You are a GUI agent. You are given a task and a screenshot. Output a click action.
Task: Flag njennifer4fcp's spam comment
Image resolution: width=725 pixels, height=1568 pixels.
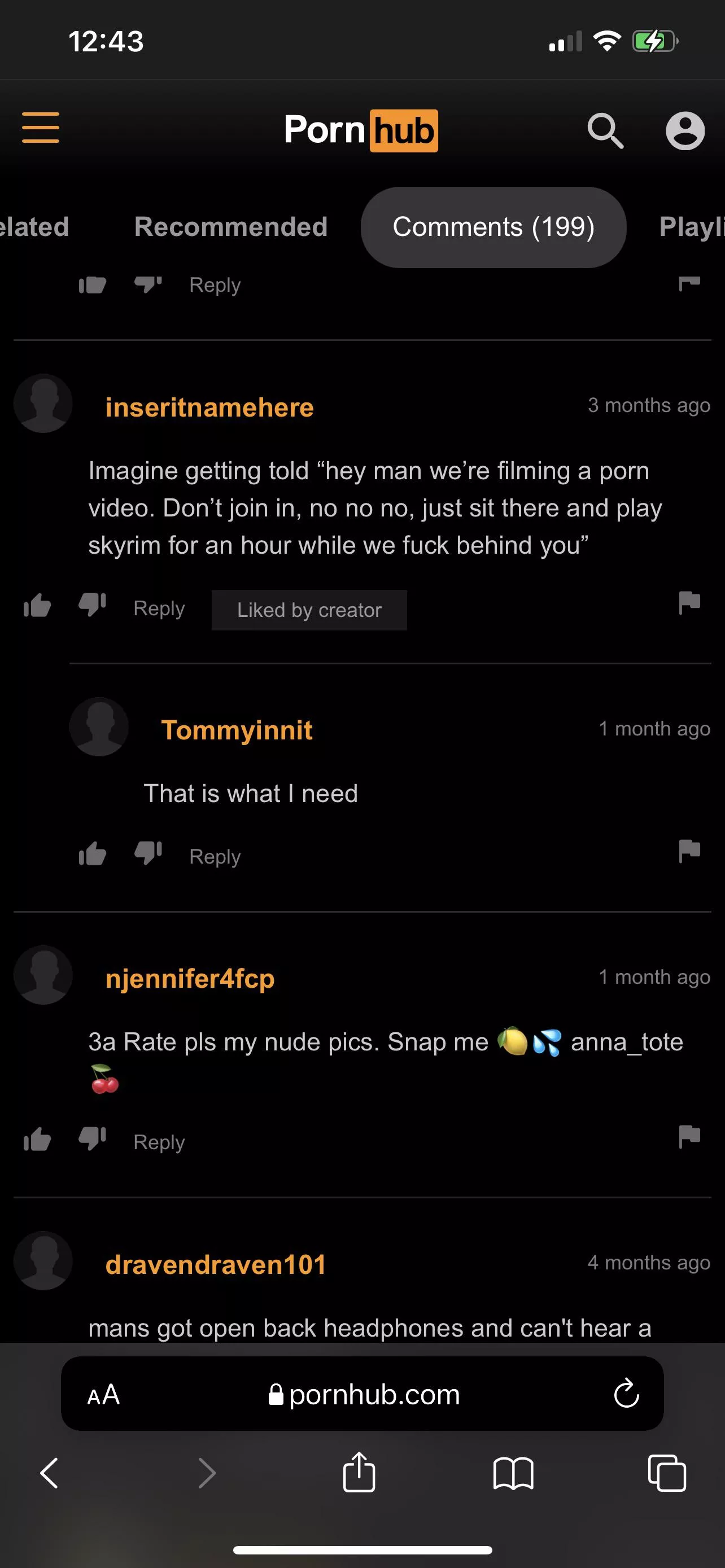coord(689,1136)
